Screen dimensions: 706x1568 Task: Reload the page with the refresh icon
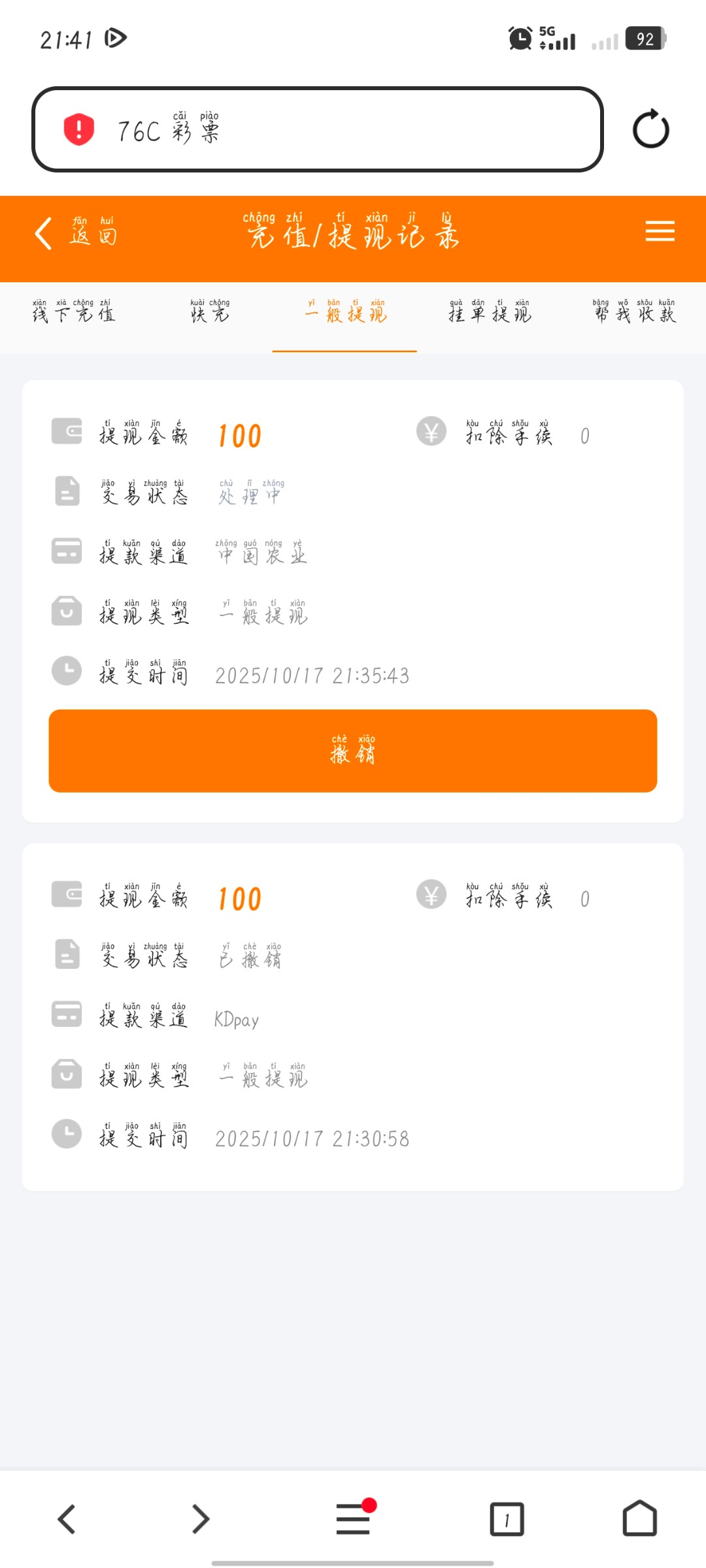point(651,129)
